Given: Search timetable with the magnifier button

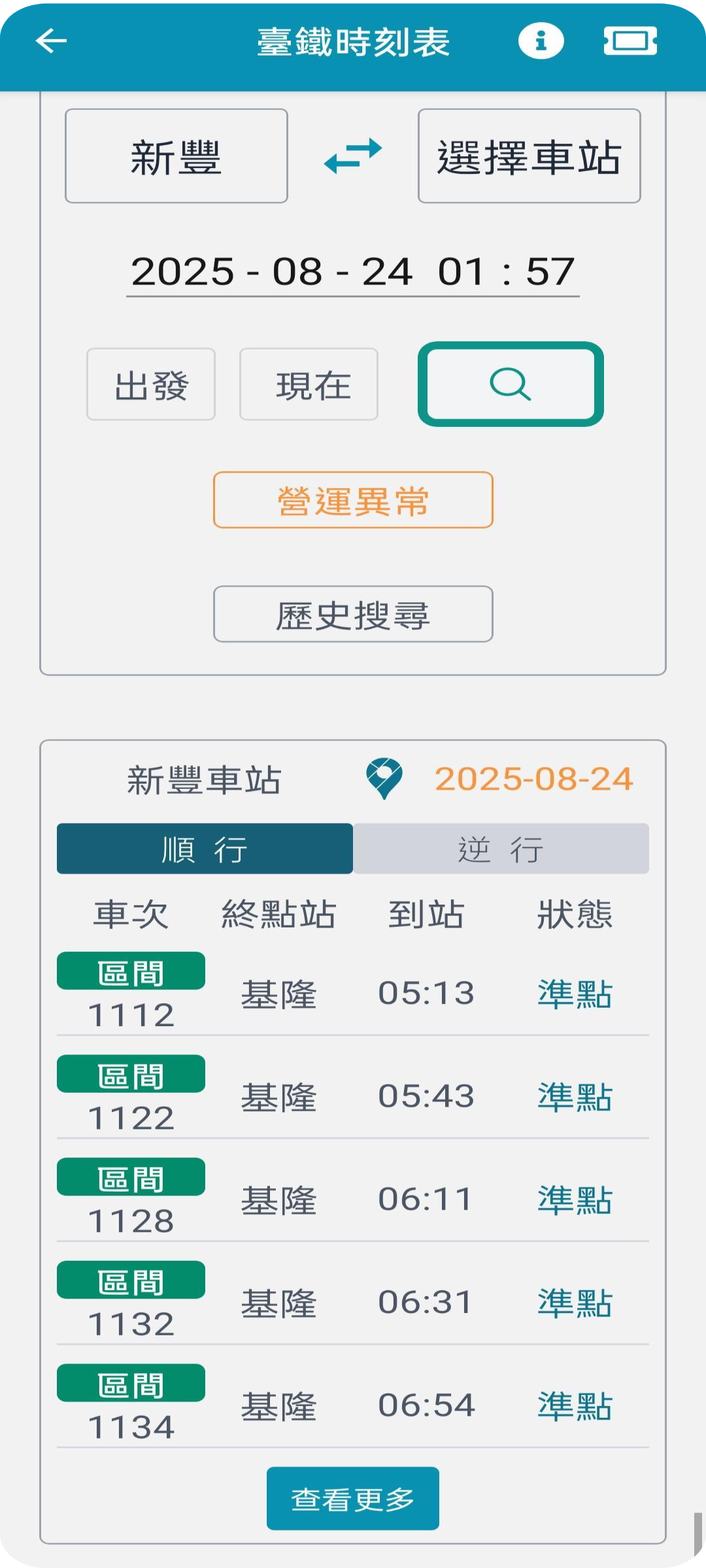Looking at the screenshot, I should pos(511,384).
